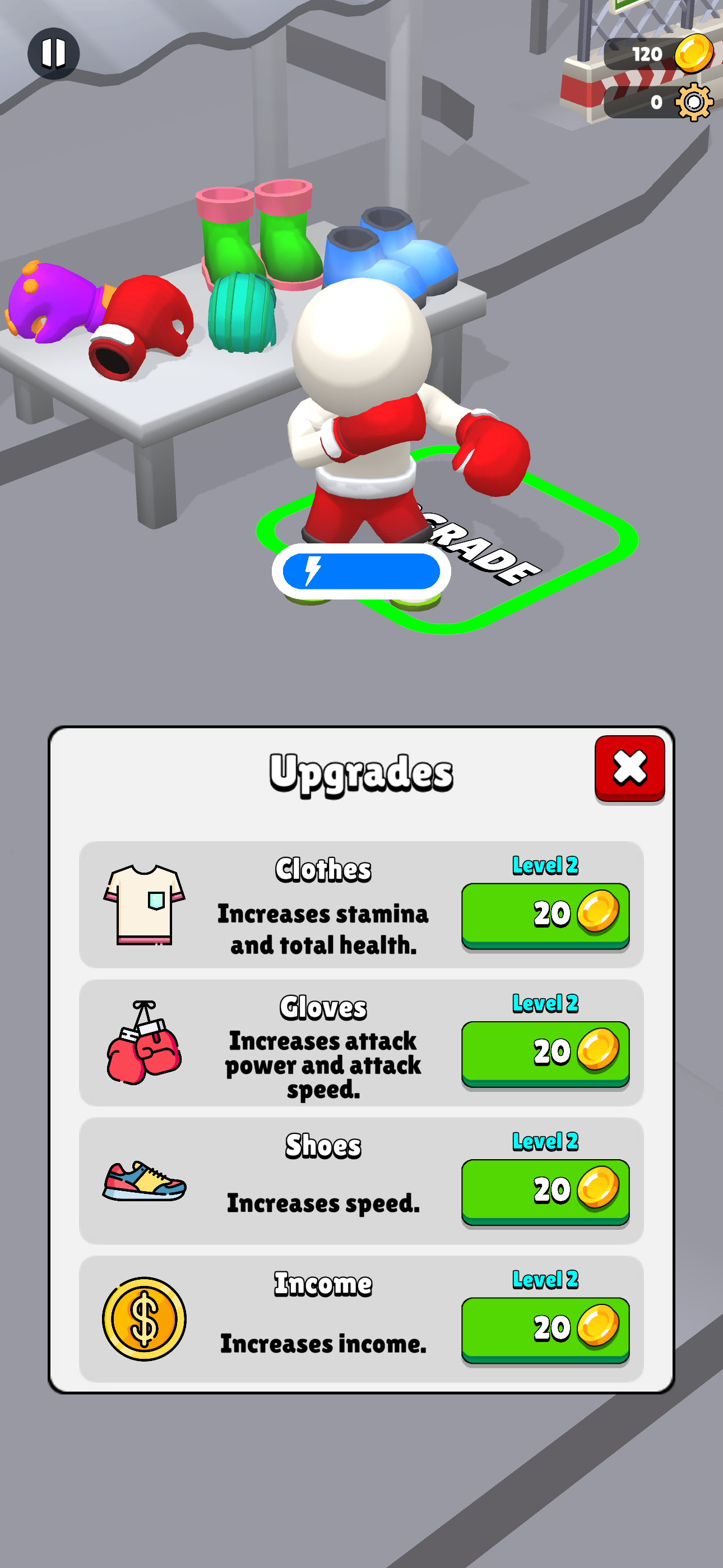This screenshot has width=723, height=1568.
Task: Upgrade Shoes for 20 coins
Action: [545, 1191]
